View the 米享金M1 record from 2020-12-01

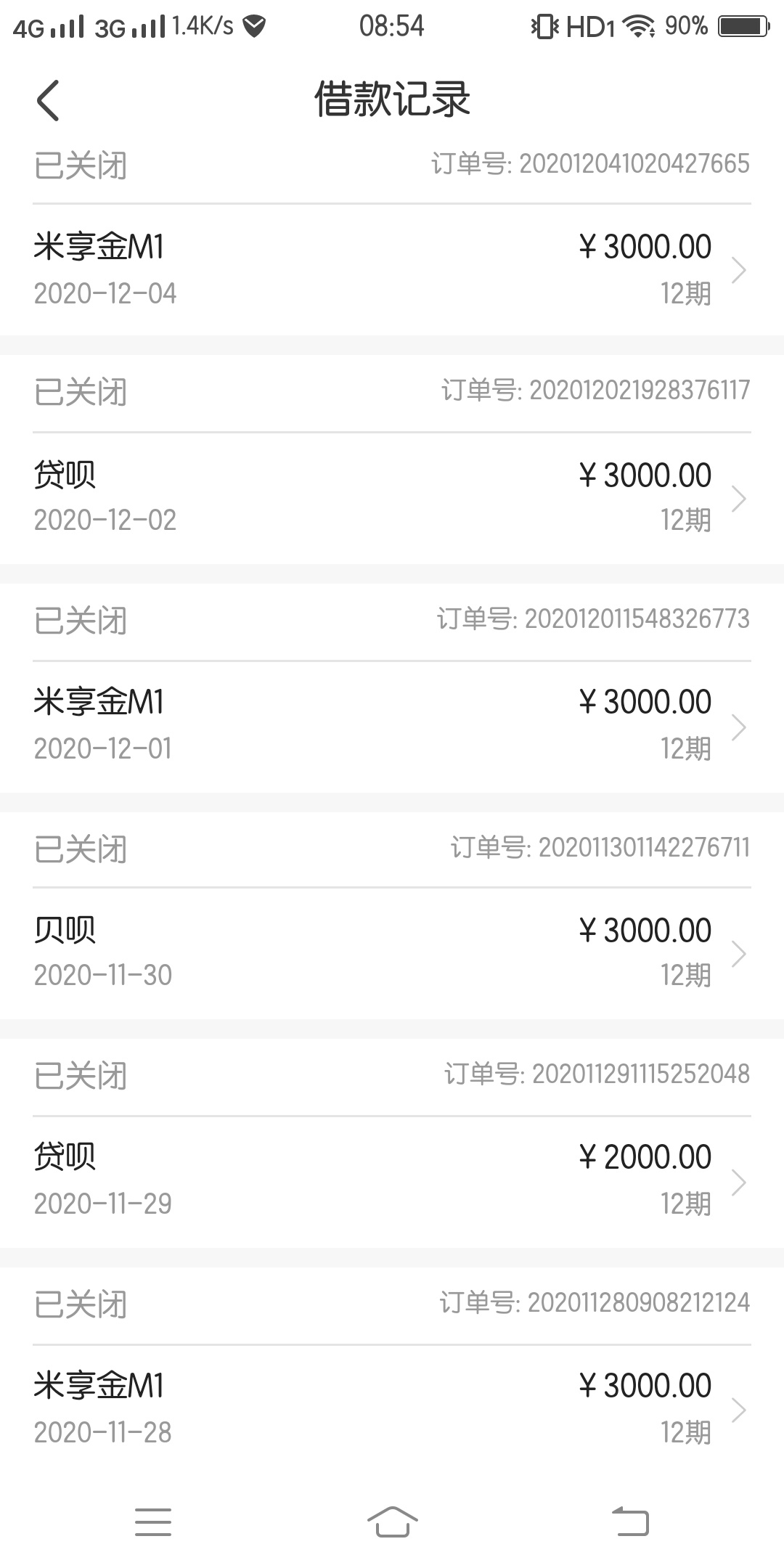click(x=392, y=727)
